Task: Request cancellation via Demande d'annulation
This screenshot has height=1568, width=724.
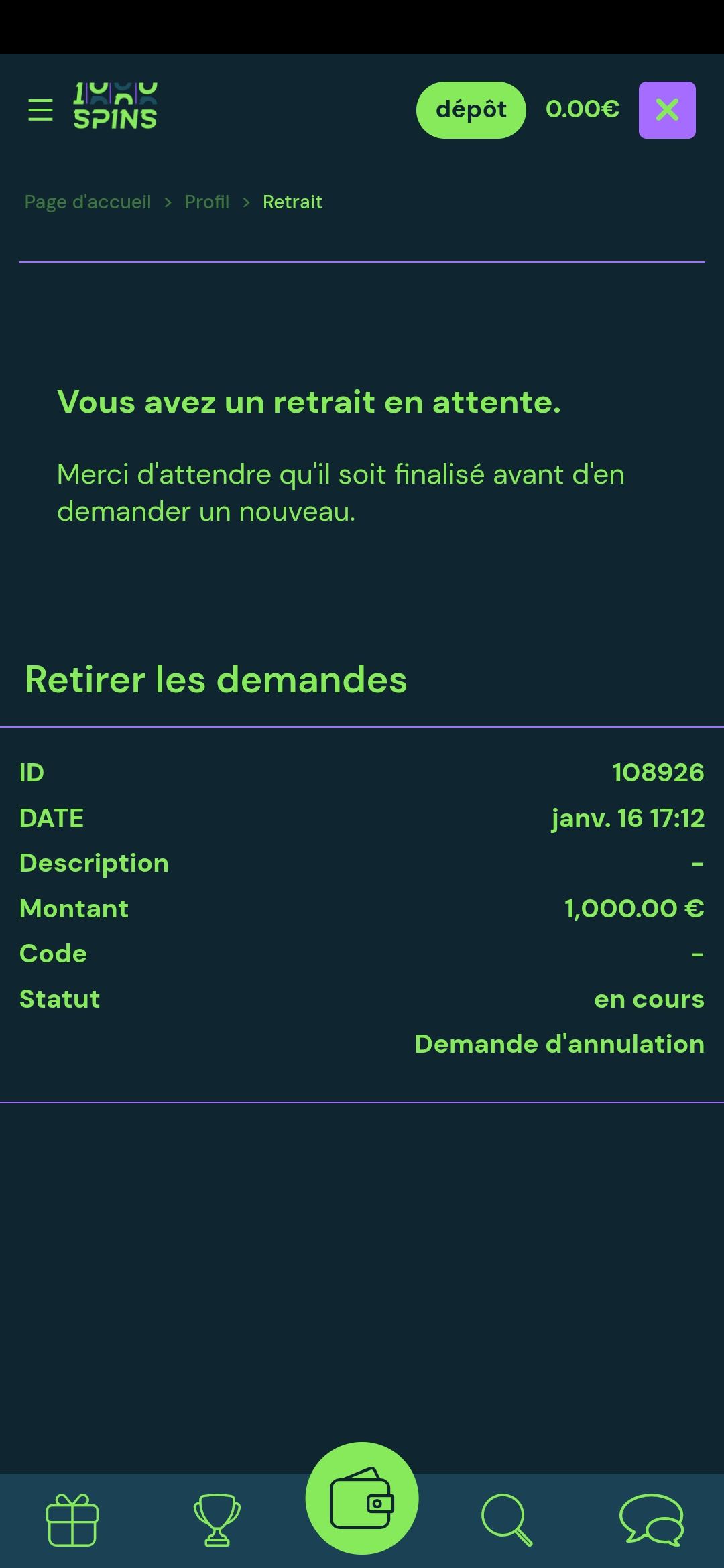Action: 559,1043
